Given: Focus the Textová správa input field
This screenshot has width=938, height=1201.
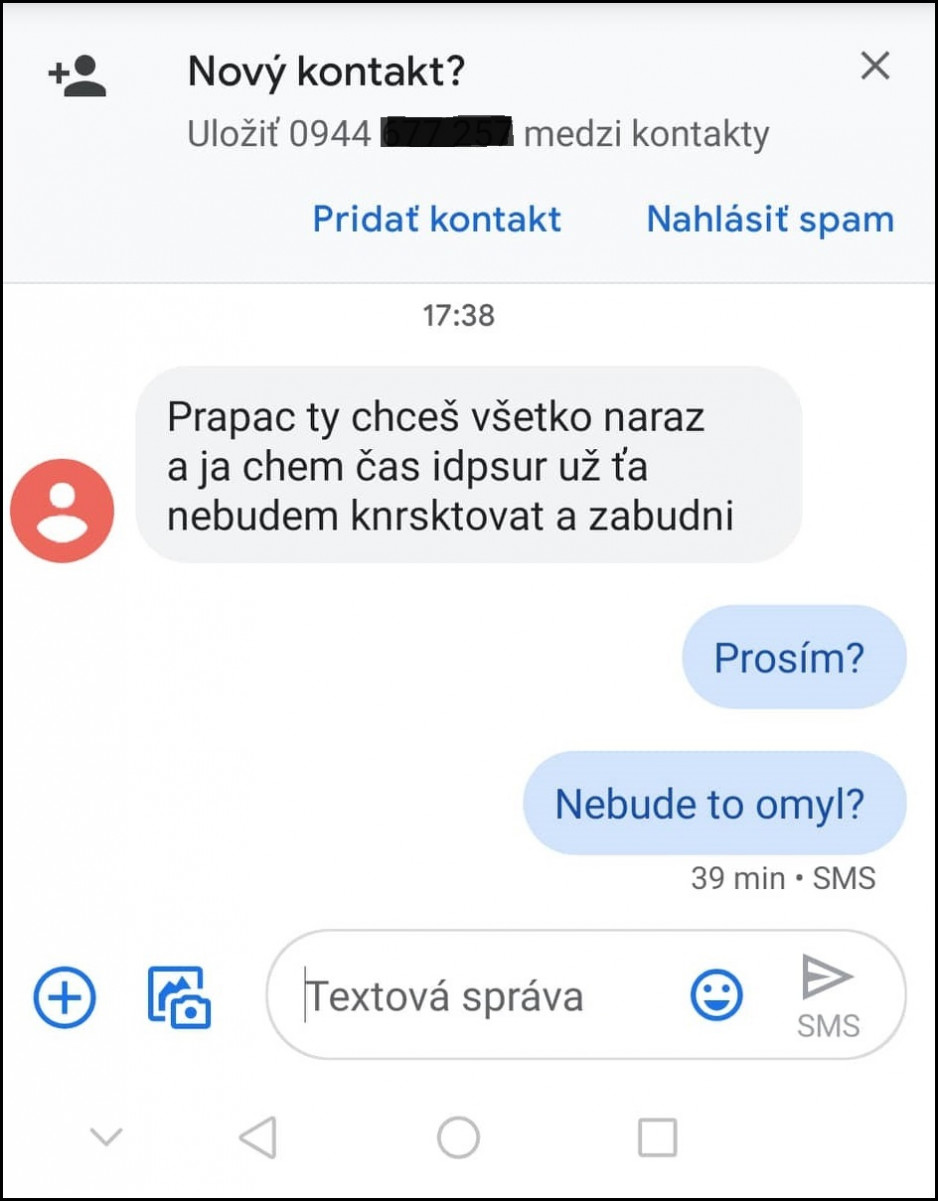Looking at the screenshot, I should click(480, 997).
